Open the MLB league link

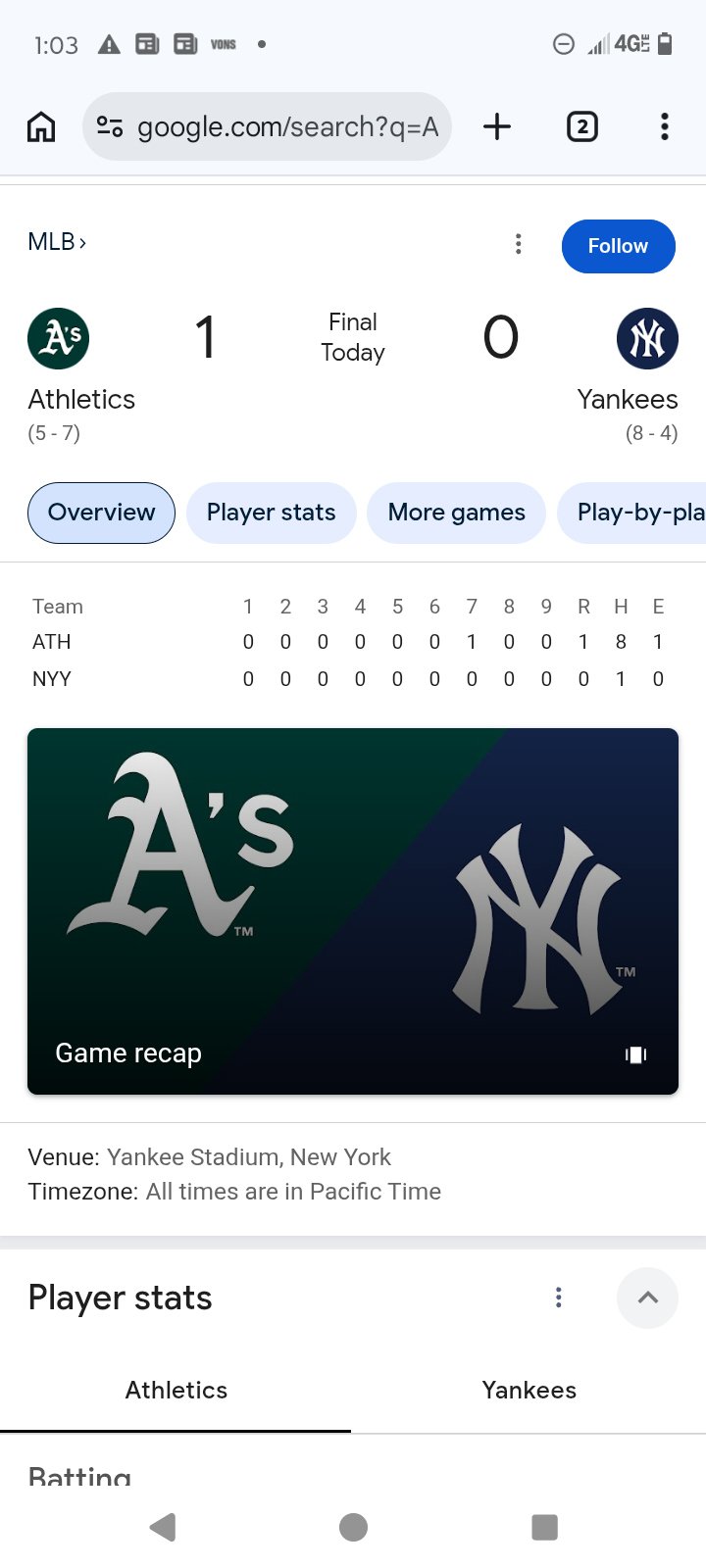tap(57, 242)
